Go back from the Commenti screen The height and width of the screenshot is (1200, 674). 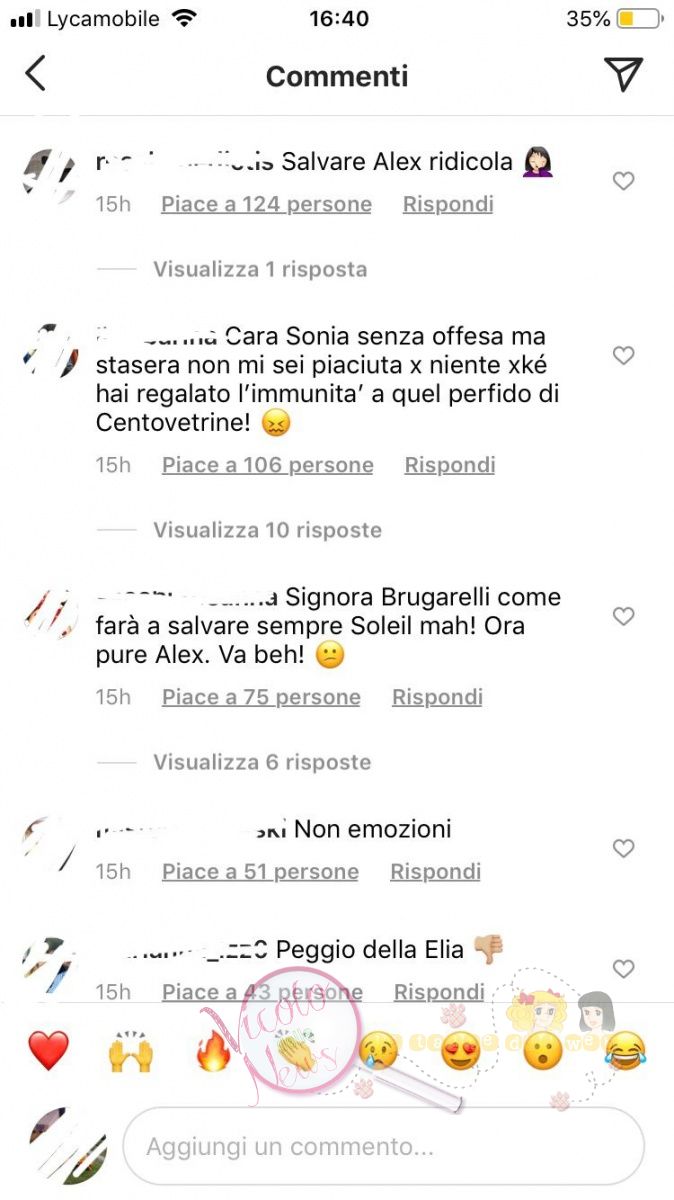click(x=36, y=74)
